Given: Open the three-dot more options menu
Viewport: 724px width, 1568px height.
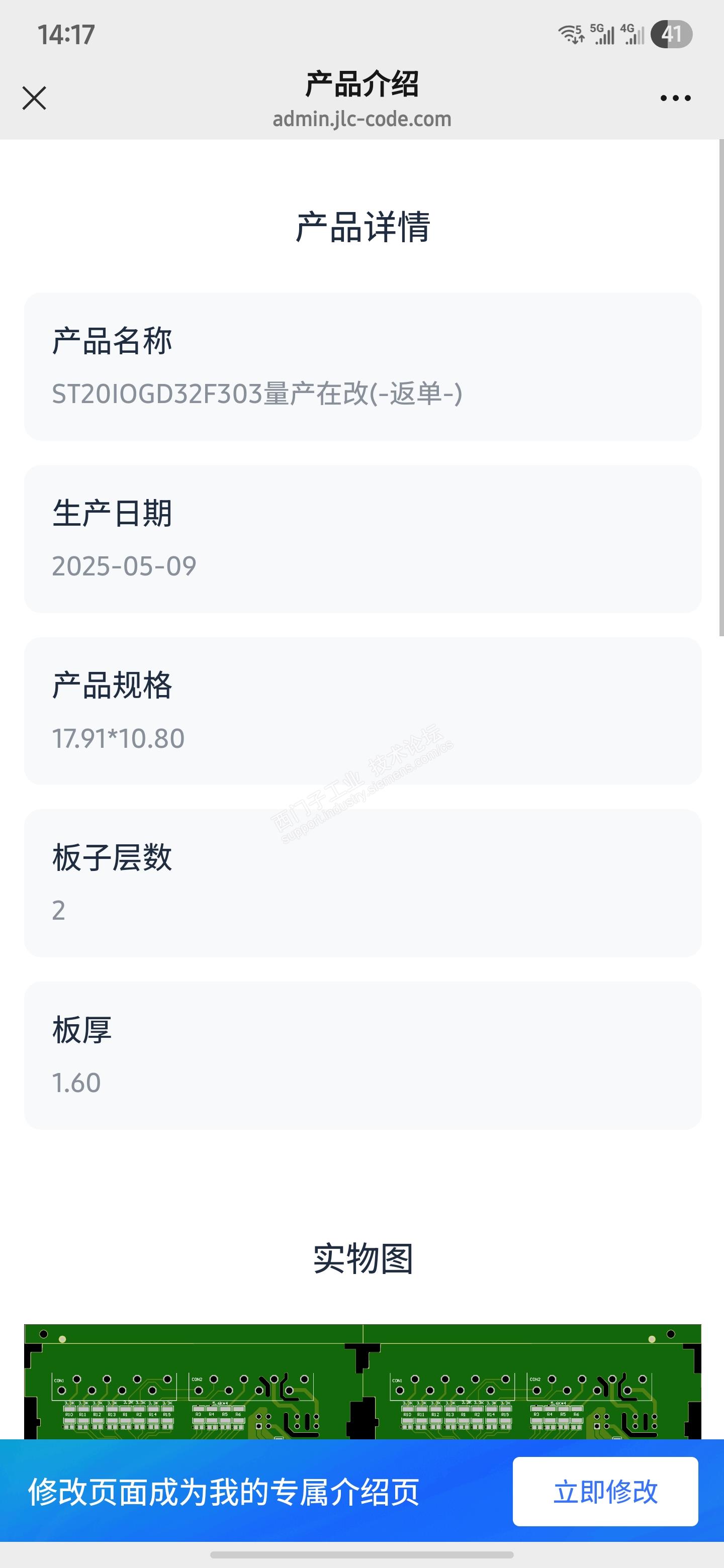Looking at the screenshot, I should tap(675, 98).
